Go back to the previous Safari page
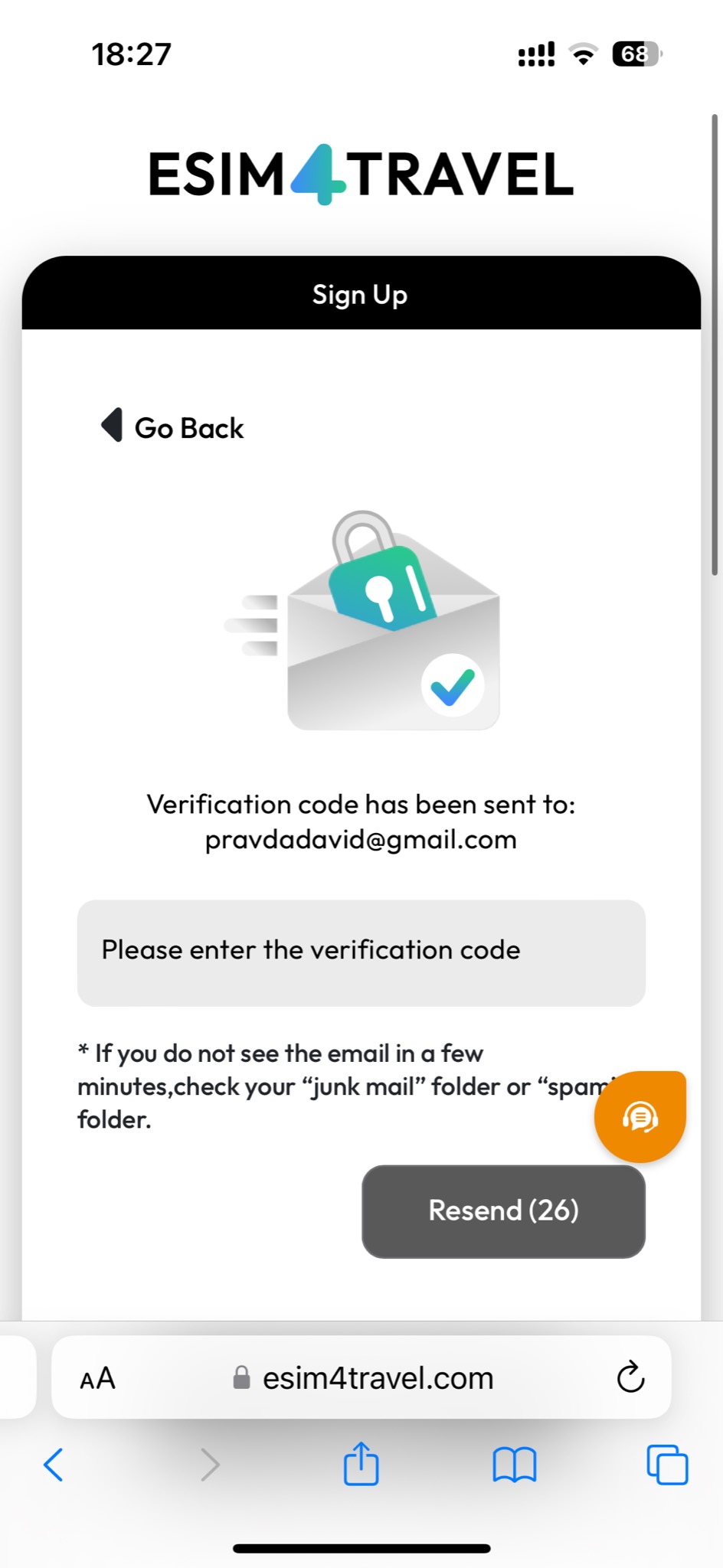723x1568 pixels. pyautogui.click(x=54, y=1465)
